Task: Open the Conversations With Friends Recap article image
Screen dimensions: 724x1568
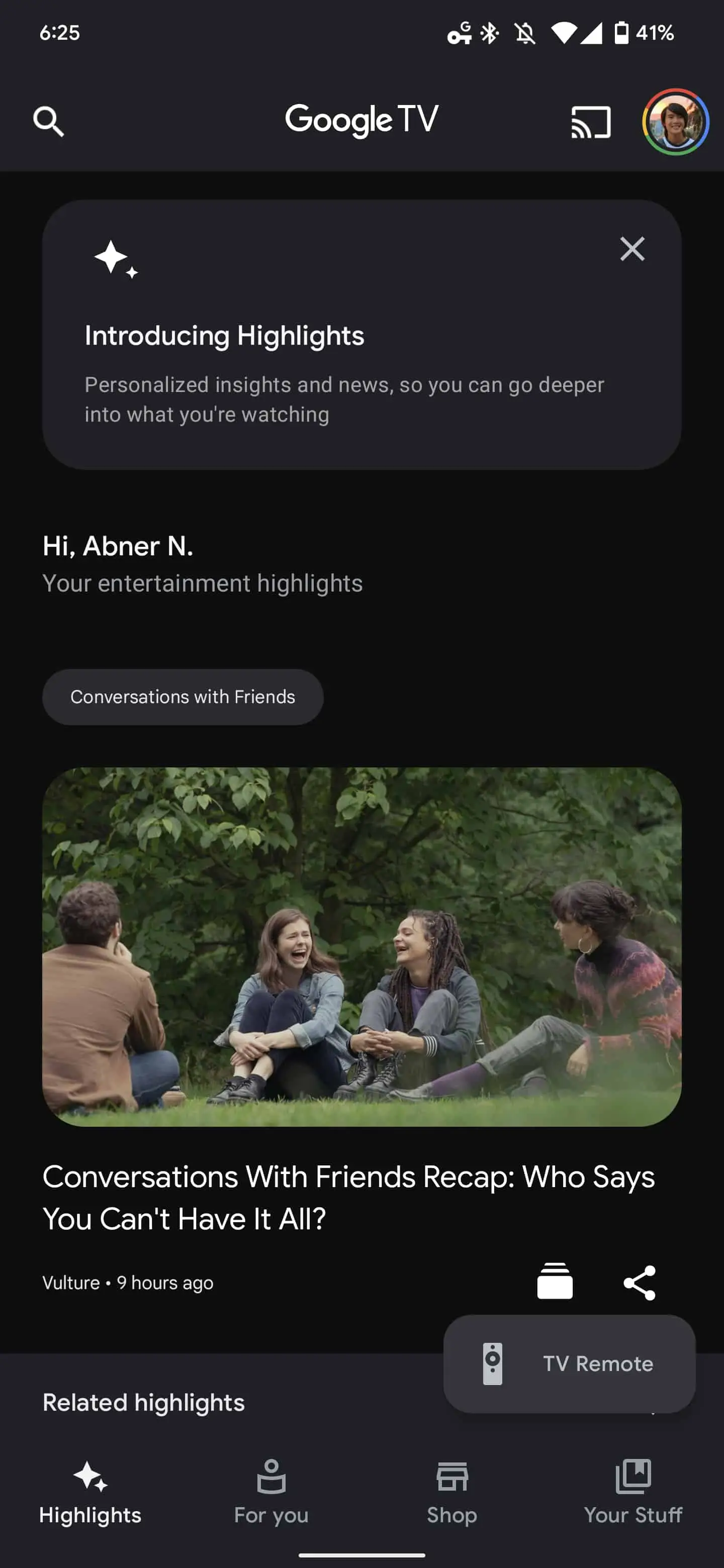Action: click(361, 946)
